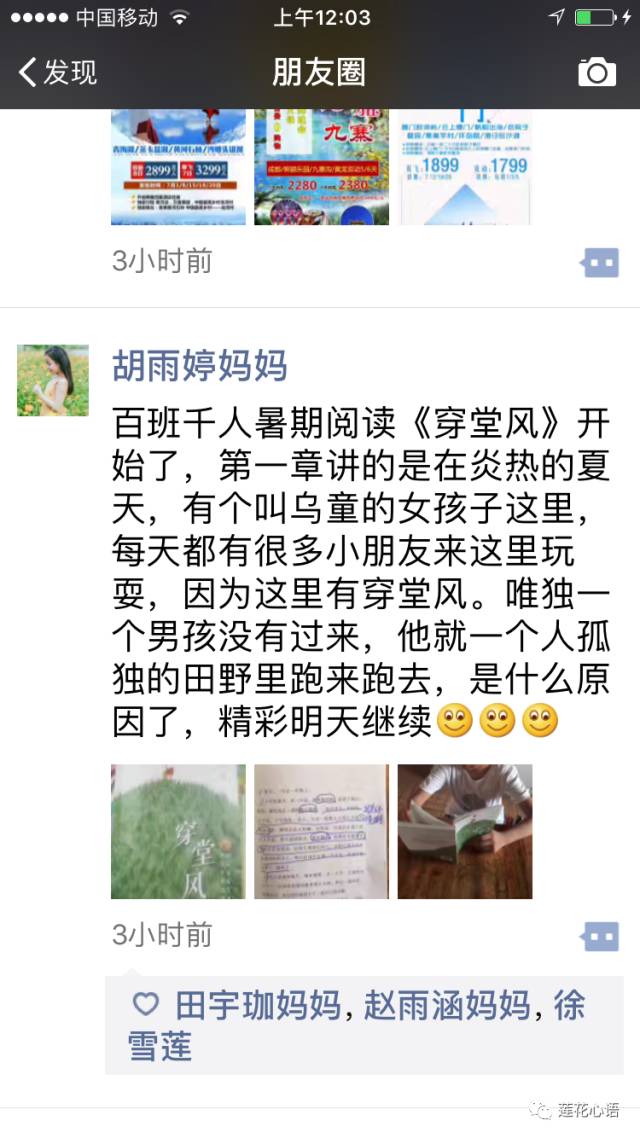View the annotated book page photo
The height and width of the screenshot is (1138, 640).
[x=321, y=831]
